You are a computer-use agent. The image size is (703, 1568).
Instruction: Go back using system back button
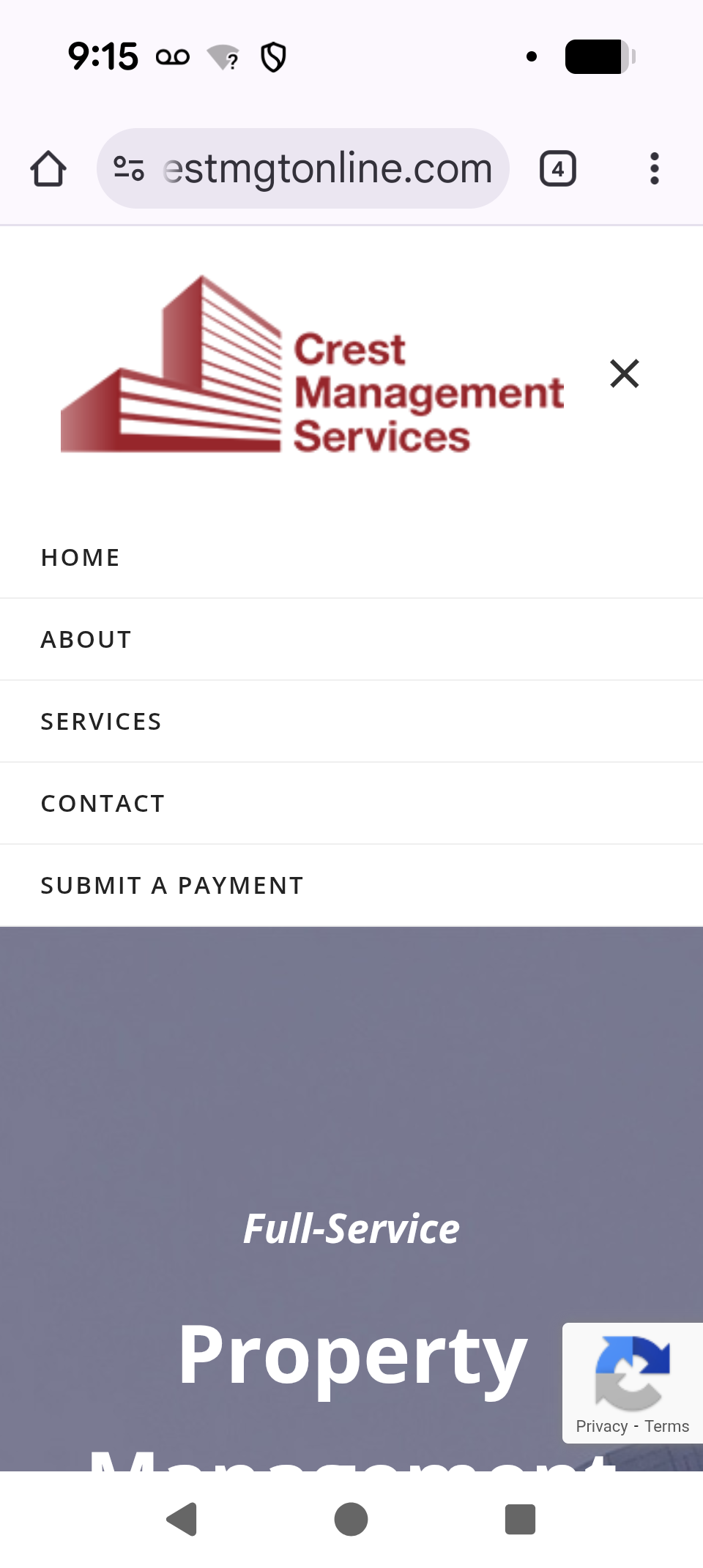pos(182,1519)
